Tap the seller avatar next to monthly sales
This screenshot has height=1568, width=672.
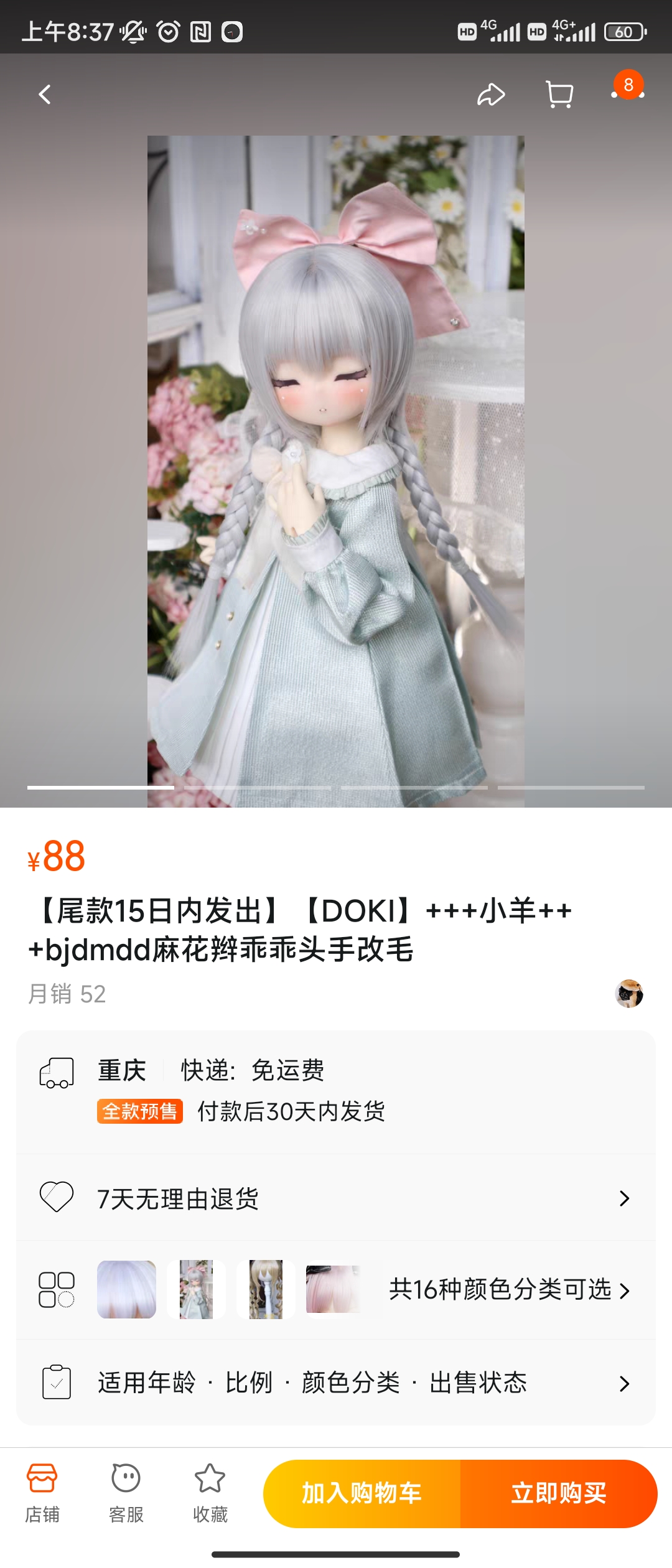[x=628, y=993]
